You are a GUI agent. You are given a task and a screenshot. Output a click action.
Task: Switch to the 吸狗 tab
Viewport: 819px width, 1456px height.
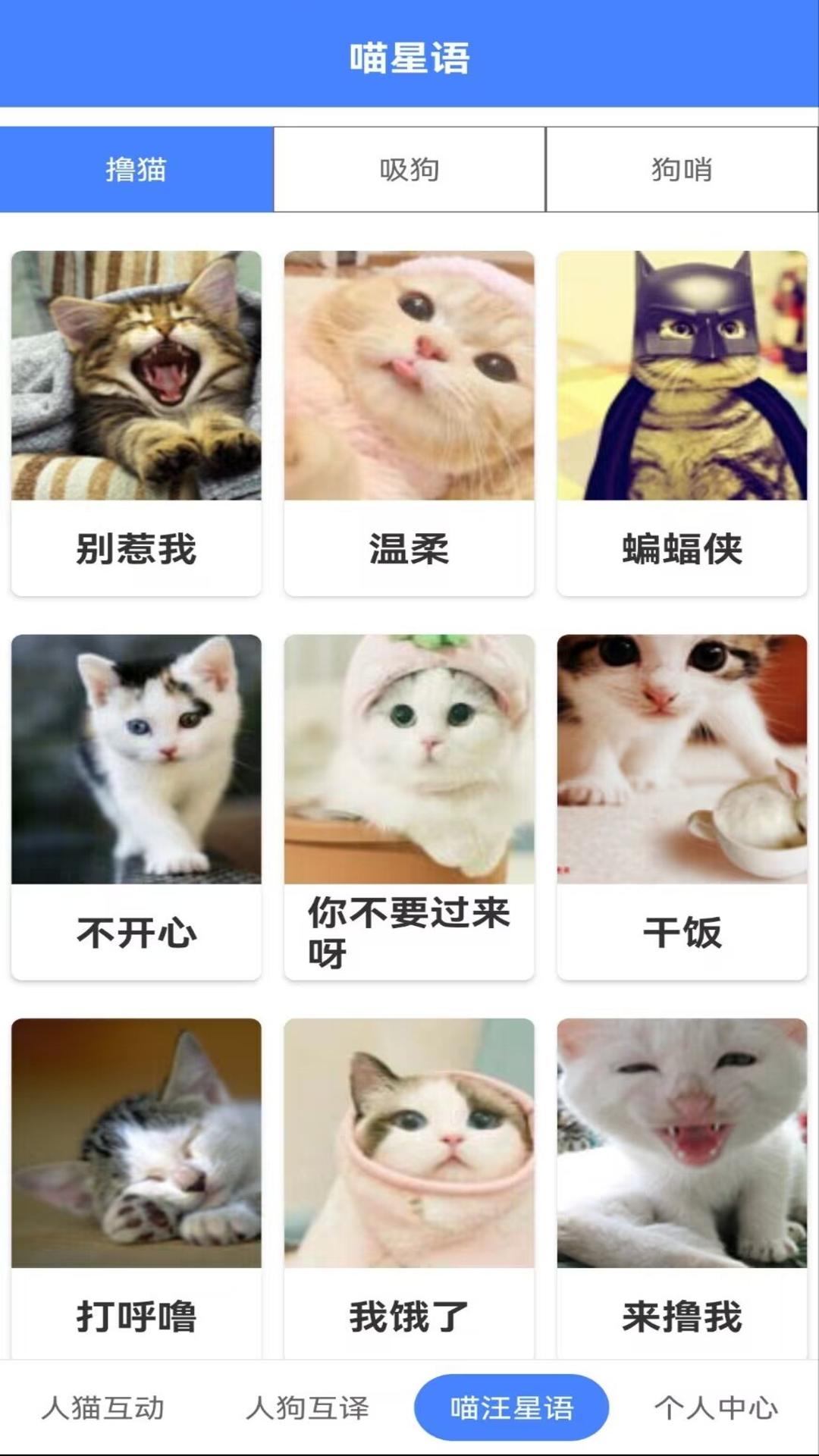click(409, 169)
